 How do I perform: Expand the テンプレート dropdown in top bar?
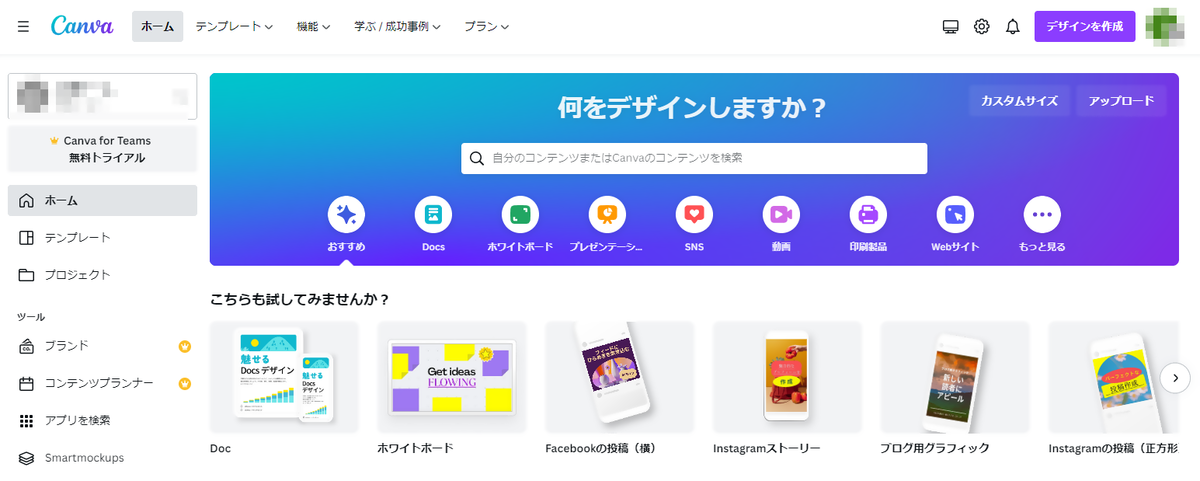[234, 26]
